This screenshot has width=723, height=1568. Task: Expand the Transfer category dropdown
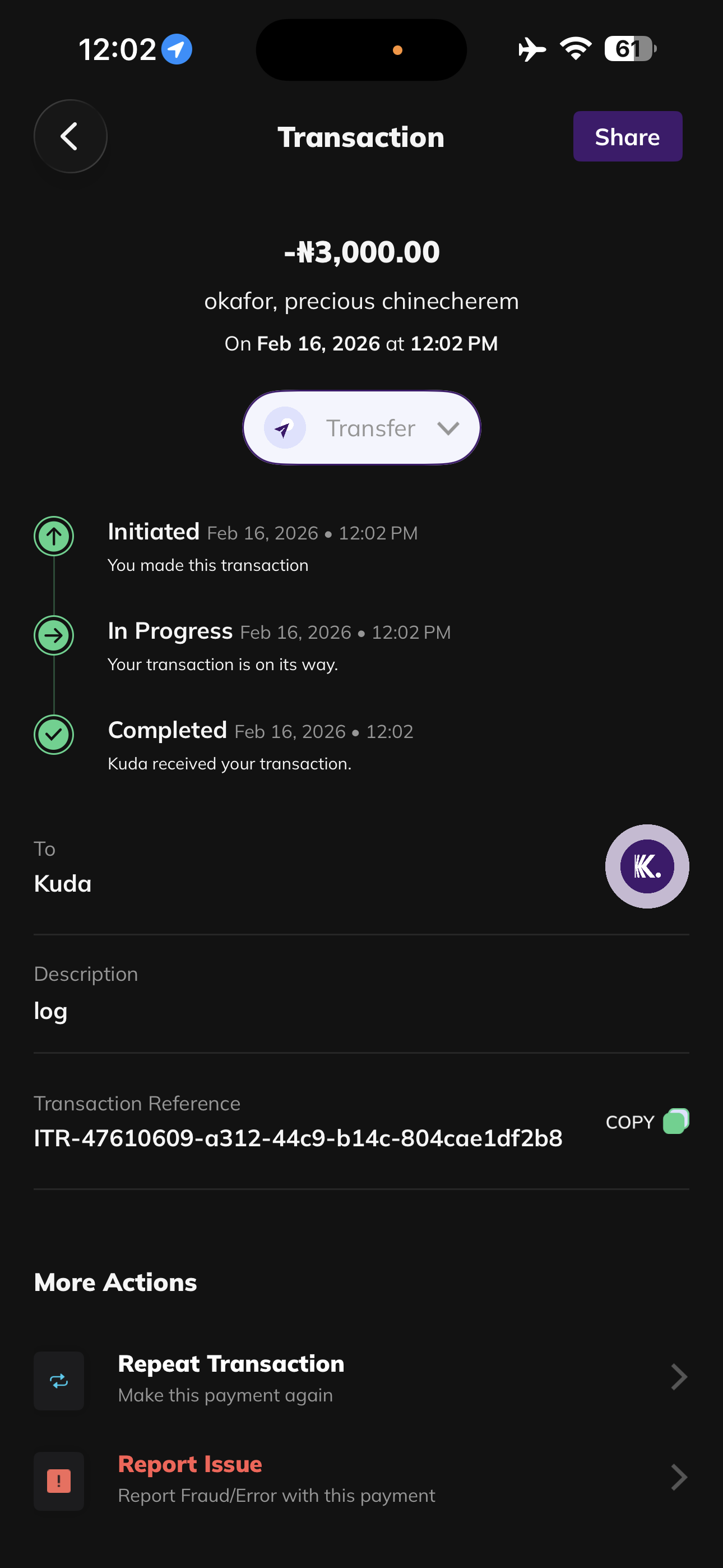361,428
